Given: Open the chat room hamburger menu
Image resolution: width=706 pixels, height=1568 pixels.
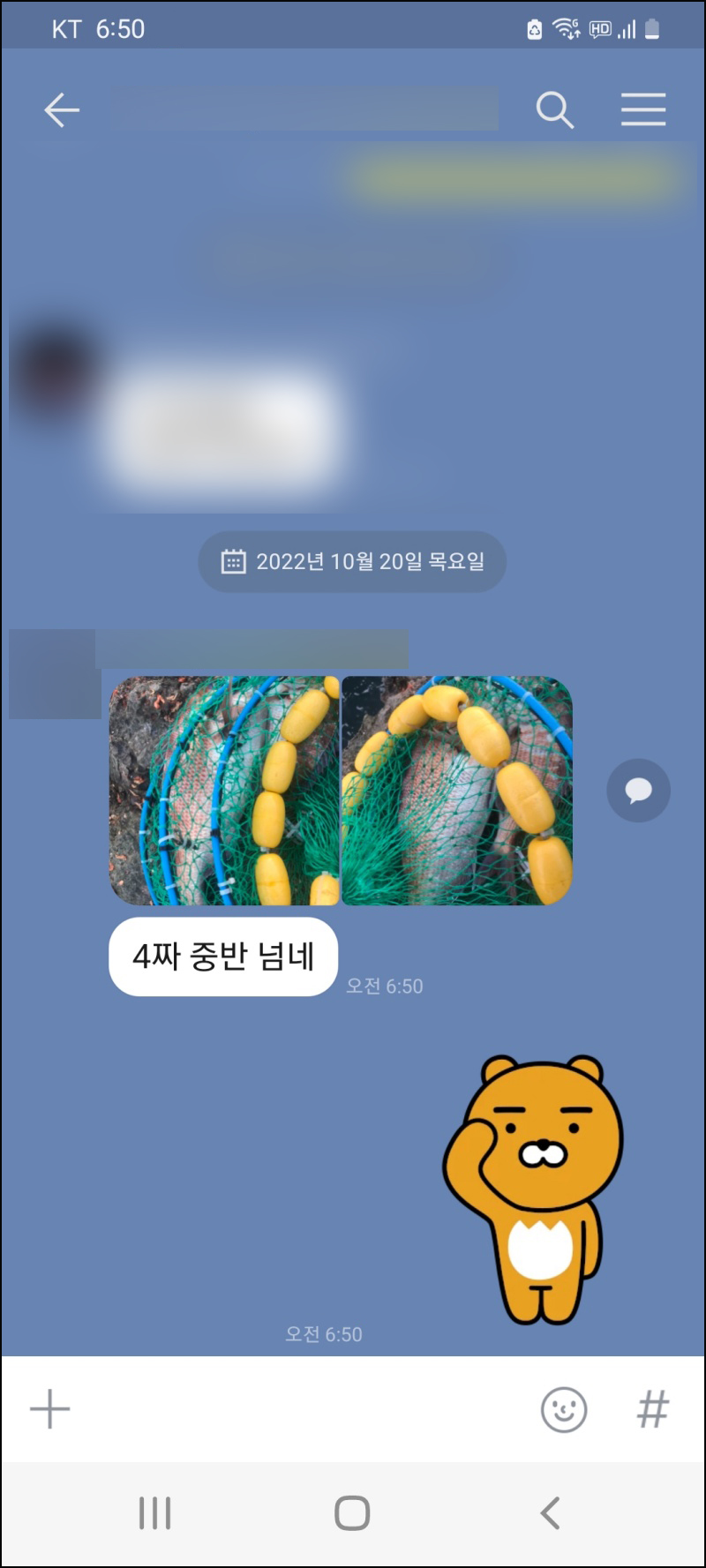Looking at the screenshot, I should pyautogui.click(x=643, y=110).
